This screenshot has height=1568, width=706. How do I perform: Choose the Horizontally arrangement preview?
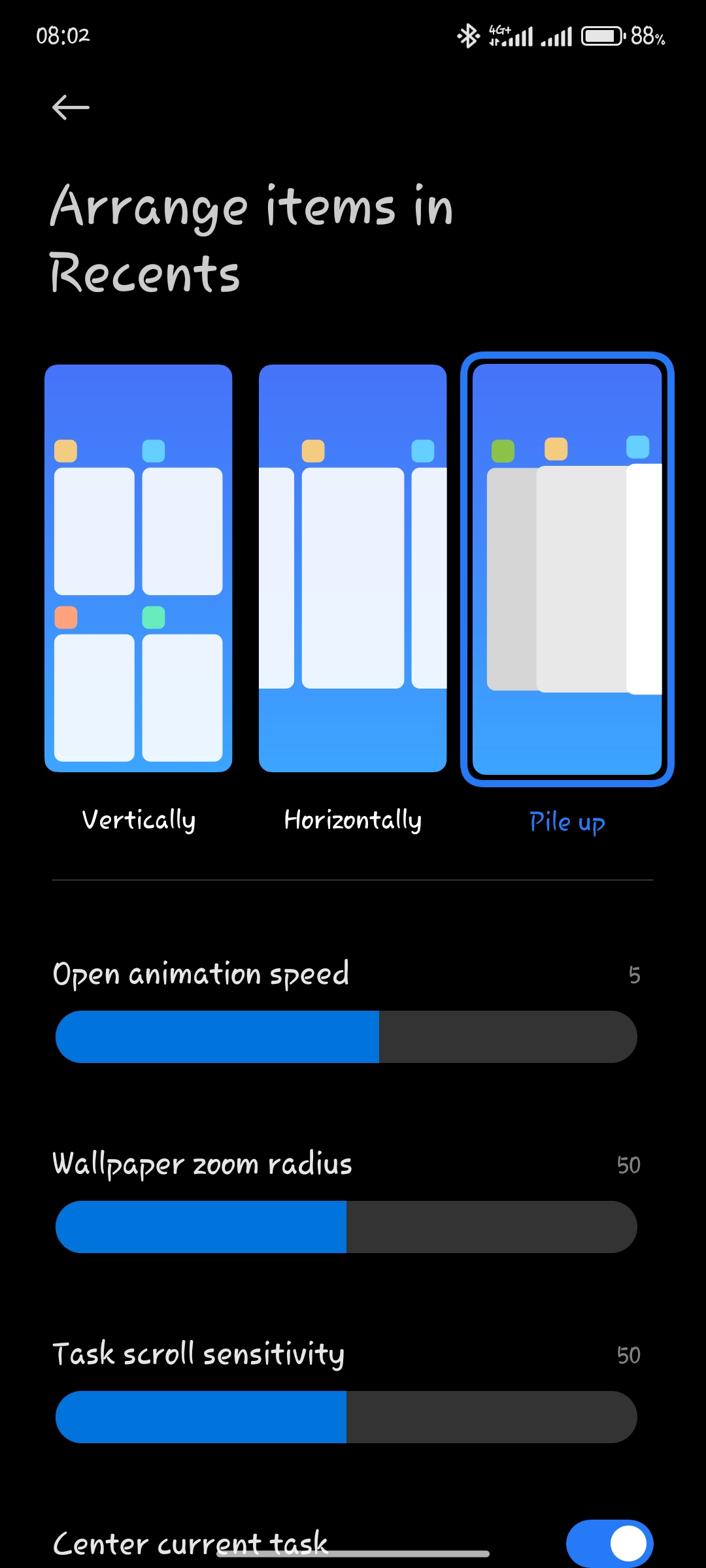353,568
